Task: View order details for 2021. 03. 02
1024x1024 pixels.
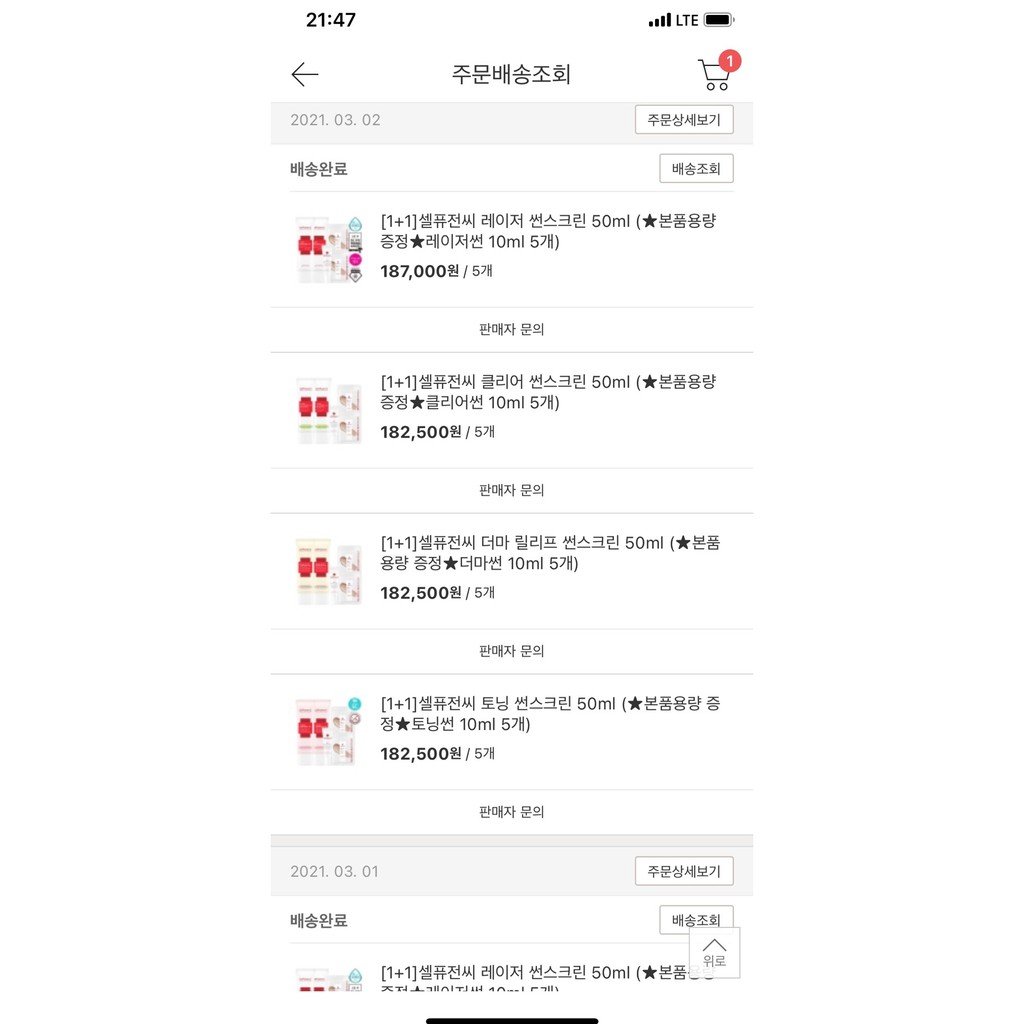Action: point(684,120)
